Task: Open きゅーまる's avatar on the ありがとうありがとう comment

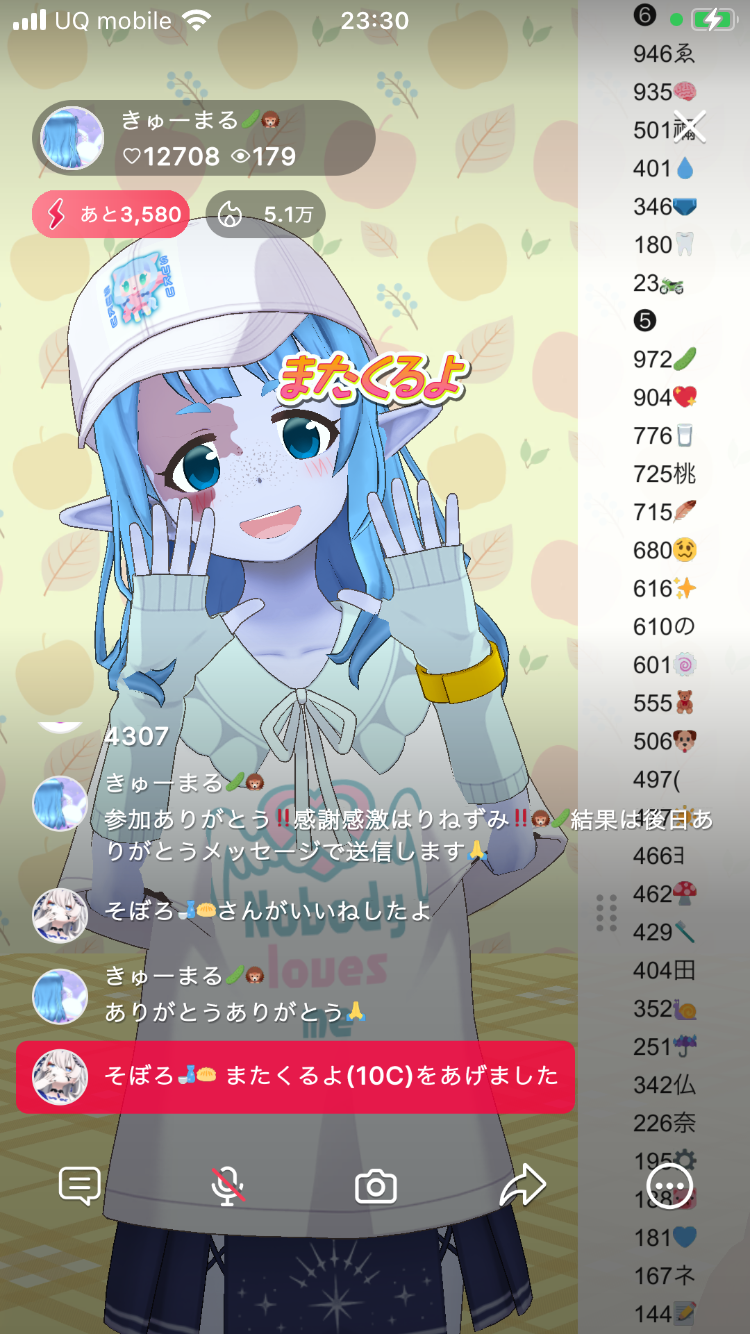Action: [60, 996]
